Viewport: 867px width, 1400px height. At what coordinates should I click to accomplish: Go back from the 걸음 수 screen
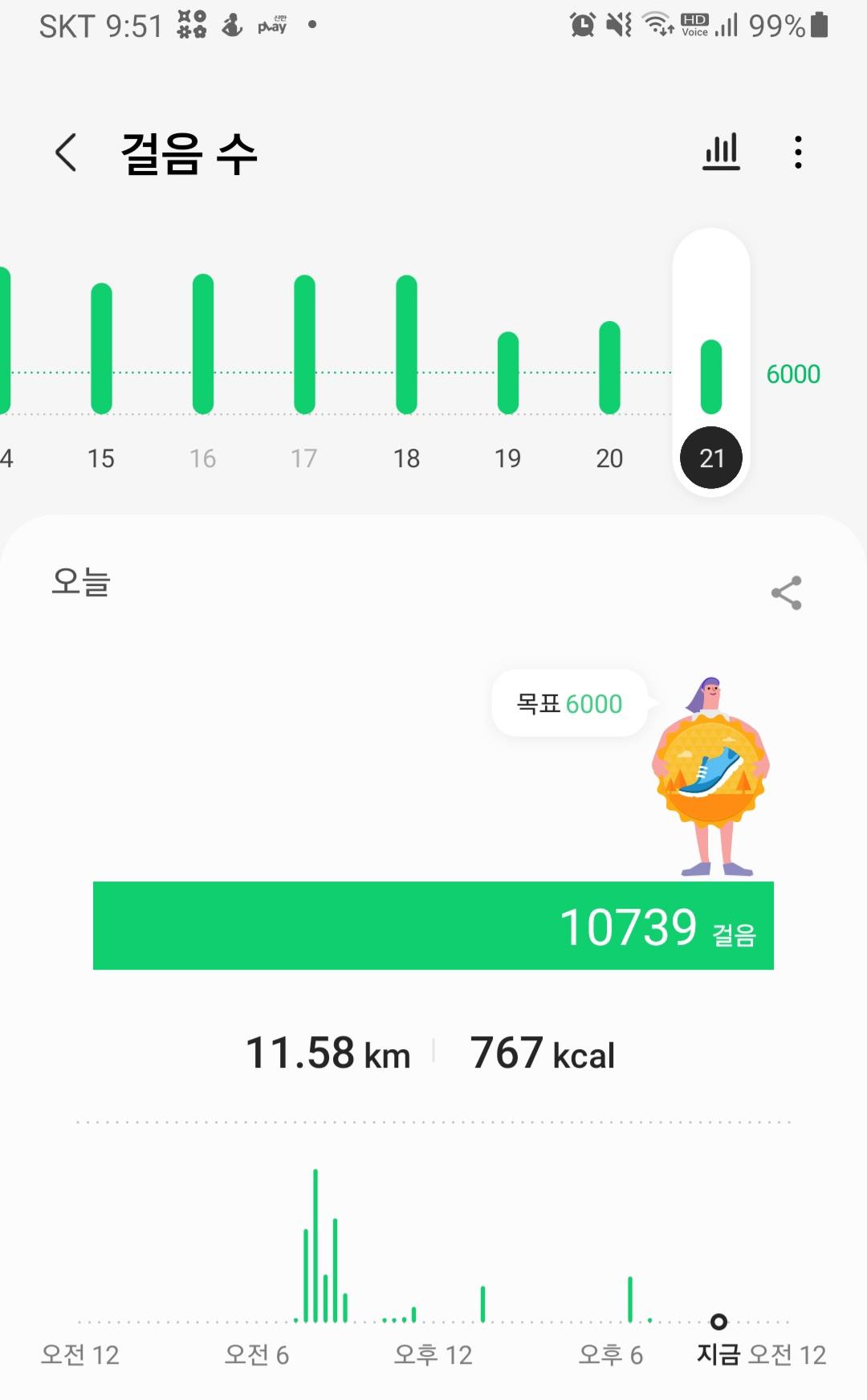coord(66,153)
